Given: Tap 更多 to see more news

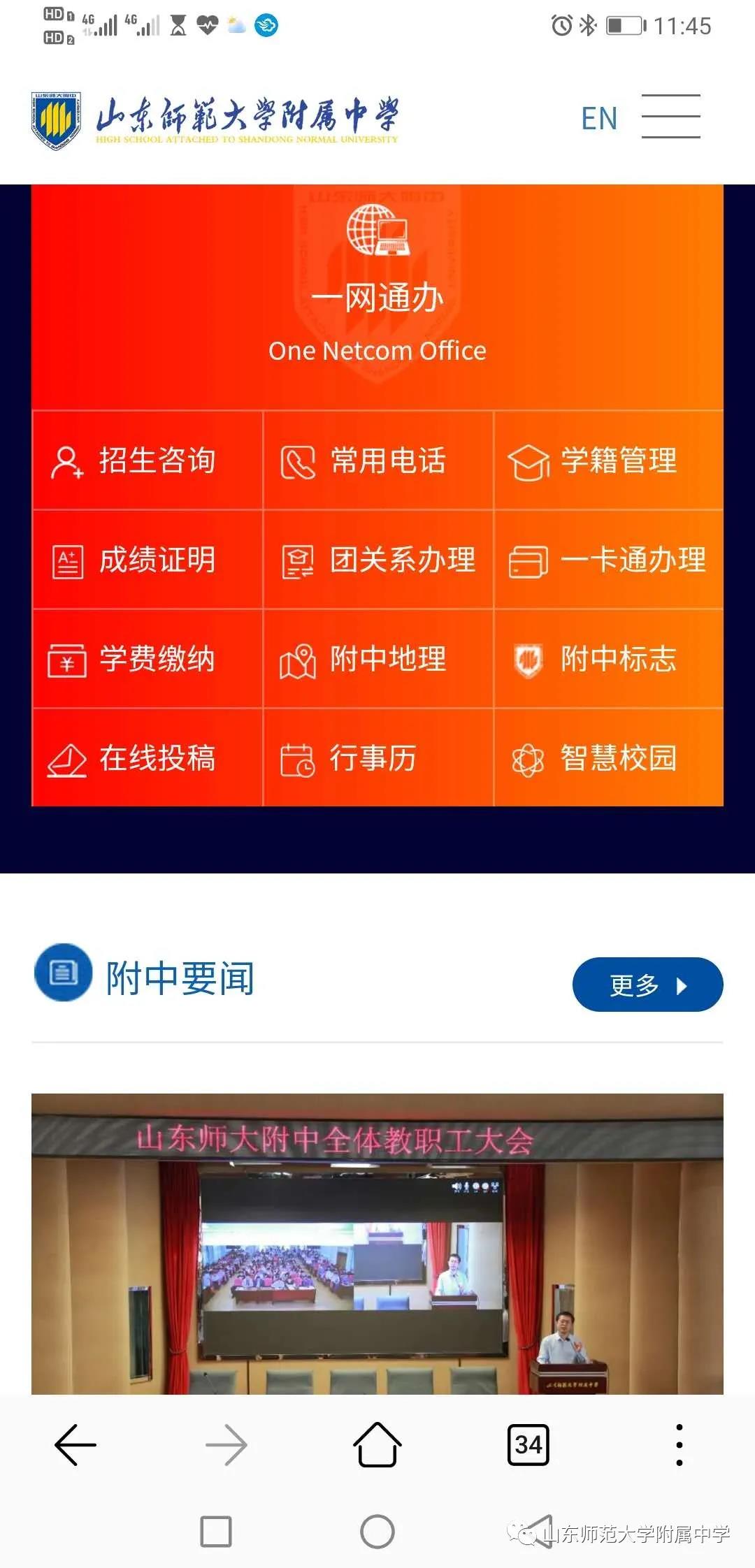Looking at the screenshot, I should [x=647, y=985].
